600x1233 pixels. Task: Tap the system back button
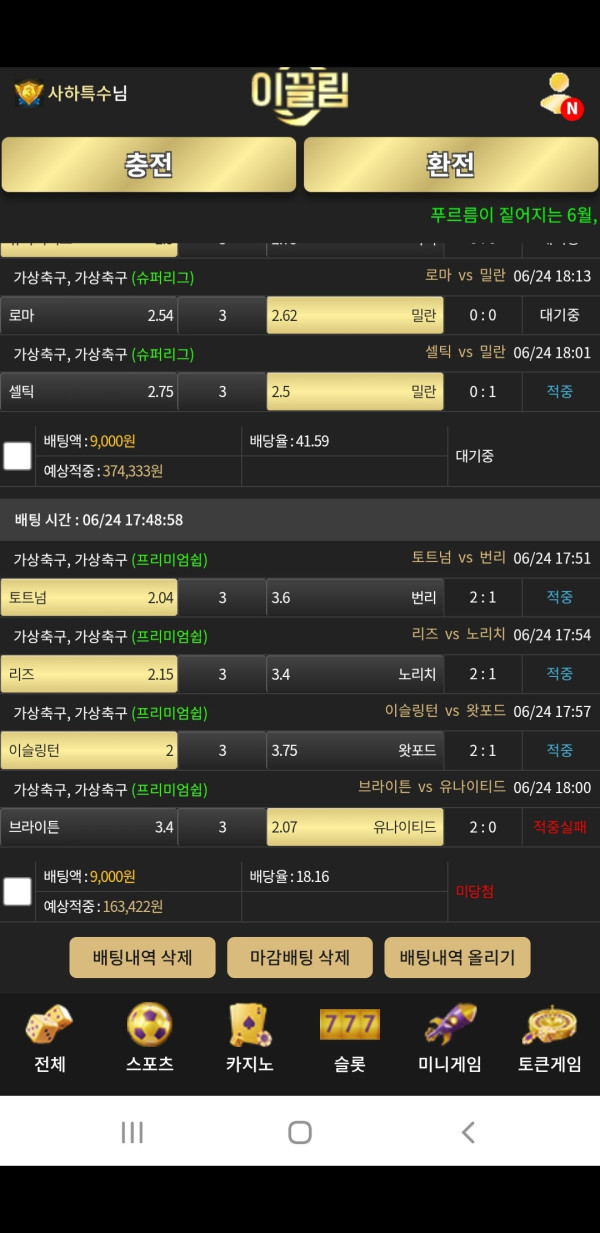467,1132
